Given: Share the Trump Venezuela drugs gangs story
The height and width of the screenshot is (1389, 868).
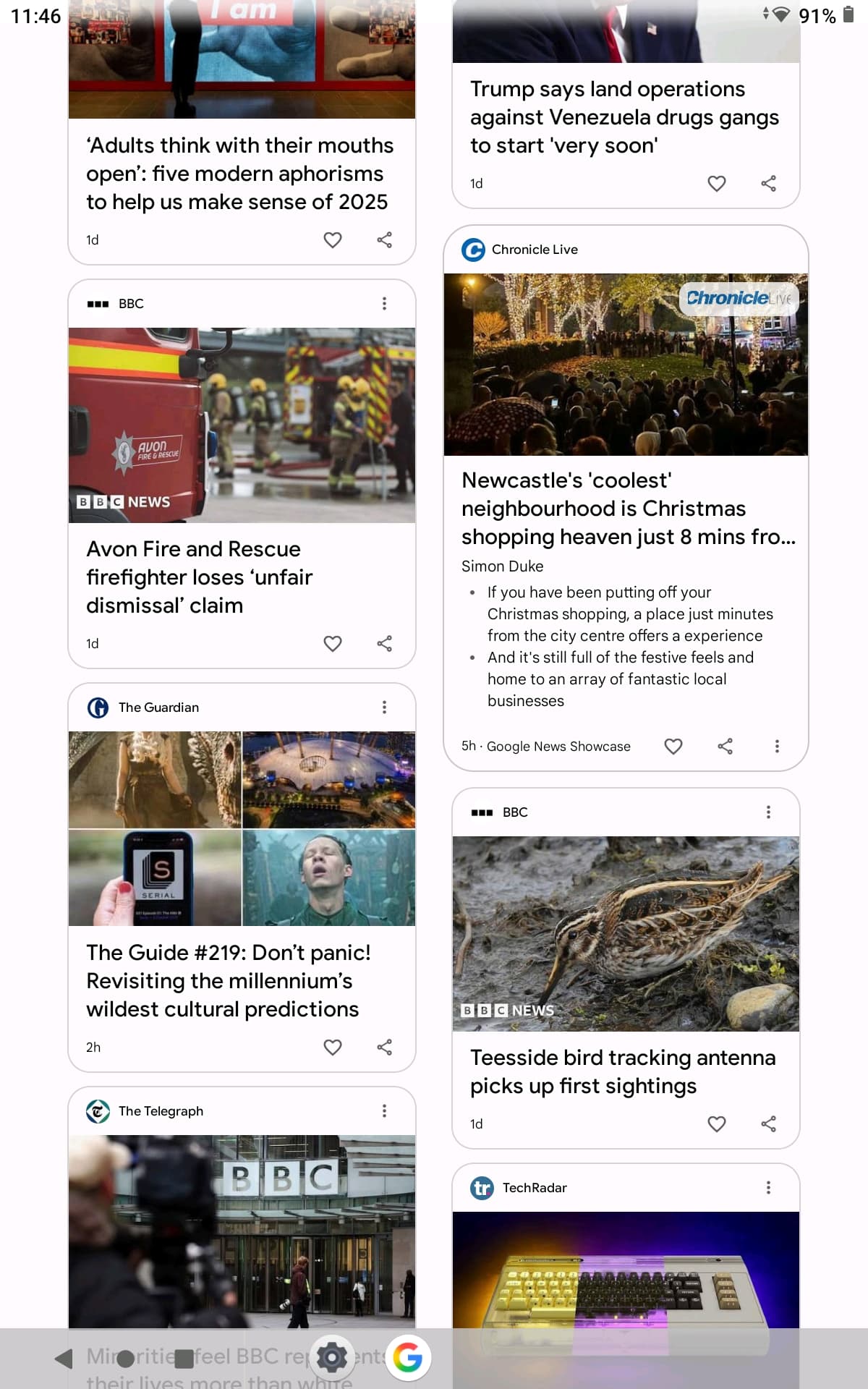Looking at the screenshot, I should click(769, 183).
